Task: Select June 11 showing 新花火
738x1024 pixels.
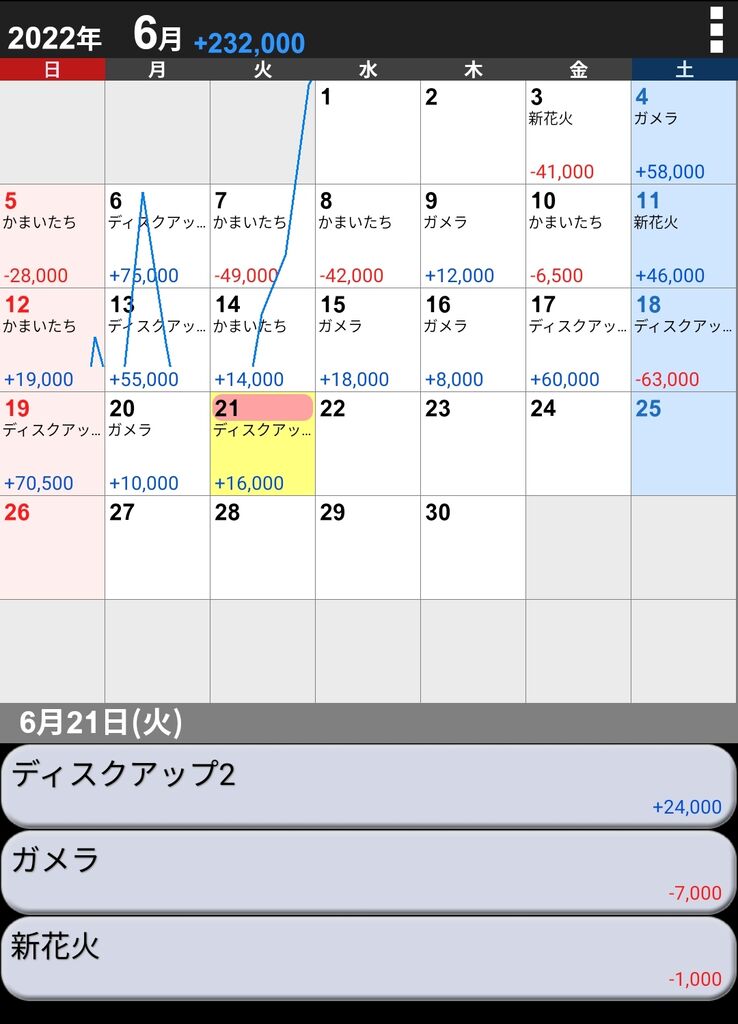Action: [x=683, y=236]
